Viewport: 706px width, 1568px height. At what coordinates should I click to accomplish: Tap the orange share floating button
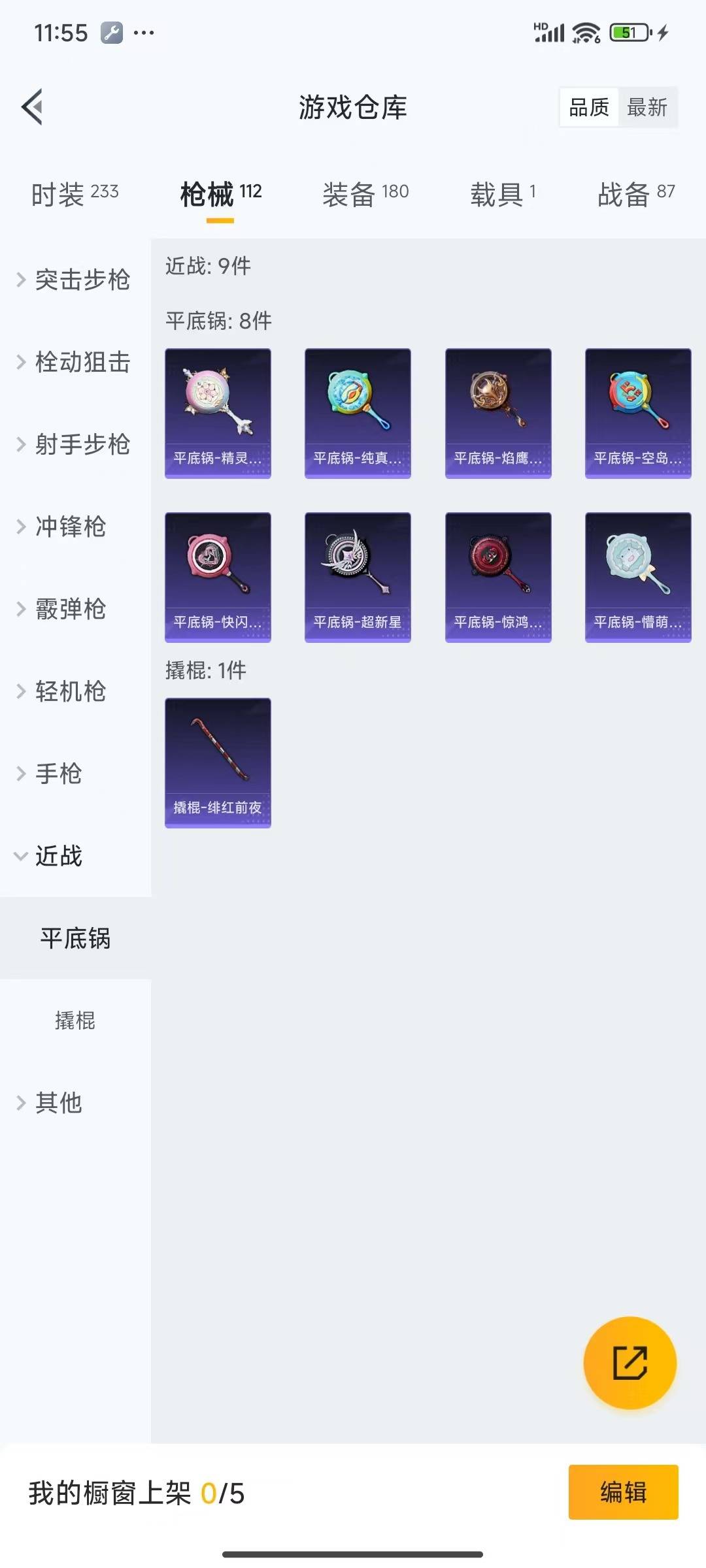pyautogui.click(x=630, y=1362)
